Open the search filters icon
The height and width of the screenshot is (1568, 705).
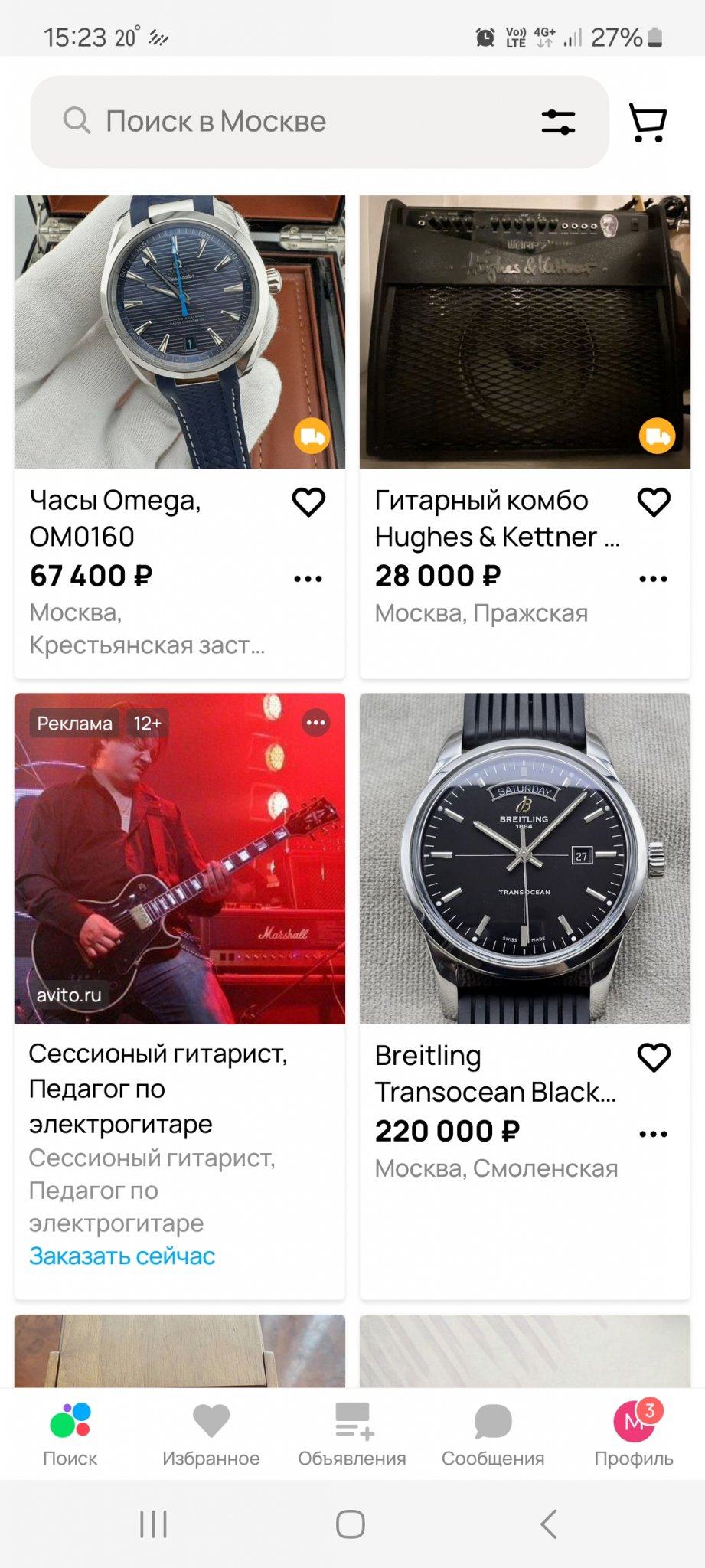(558, 122)
